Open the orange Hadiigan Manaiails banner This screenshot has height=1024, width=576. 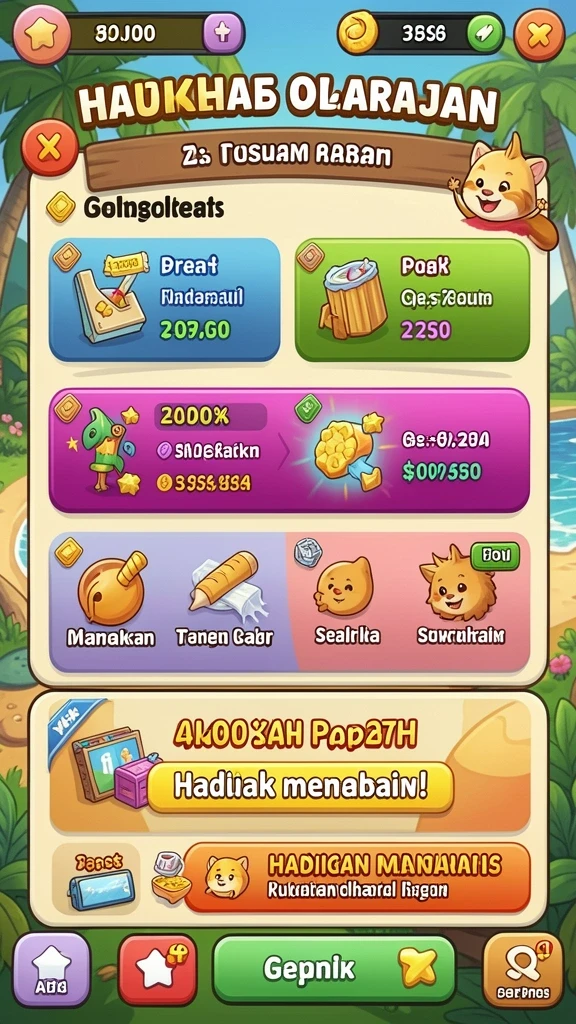(x=357, y=877)
